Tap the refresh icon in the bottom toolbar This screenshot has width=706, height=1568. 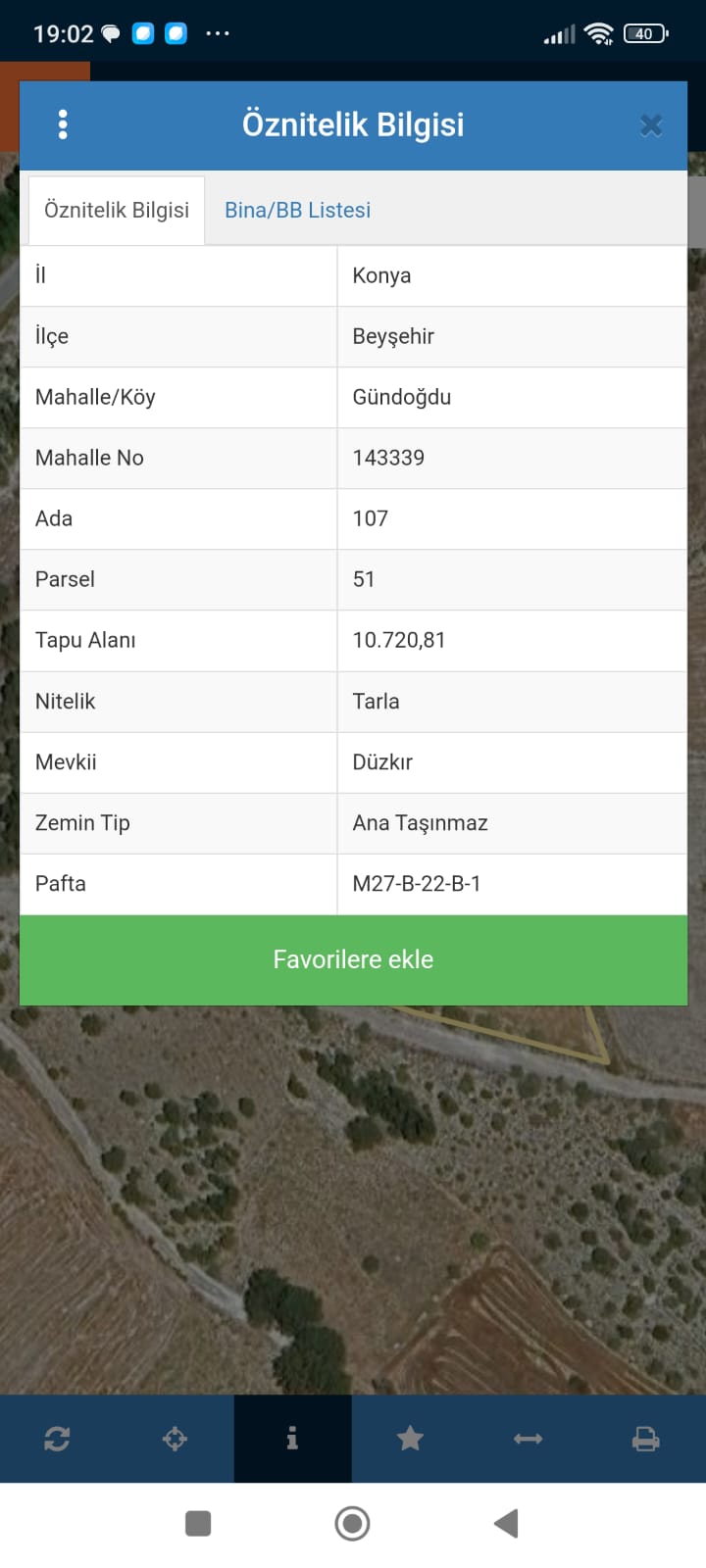(x=57, y=1439)
